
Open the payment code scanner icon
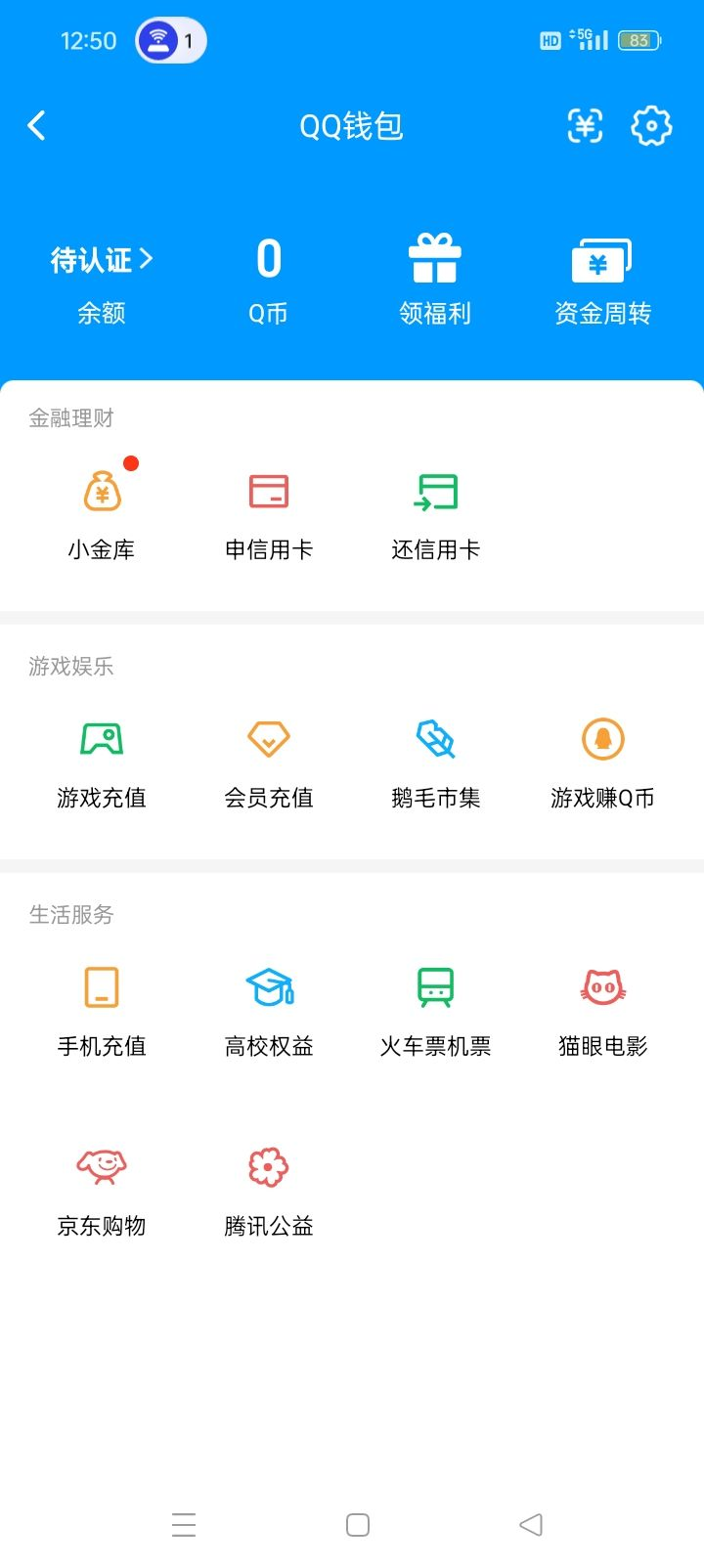pos(585,125)
